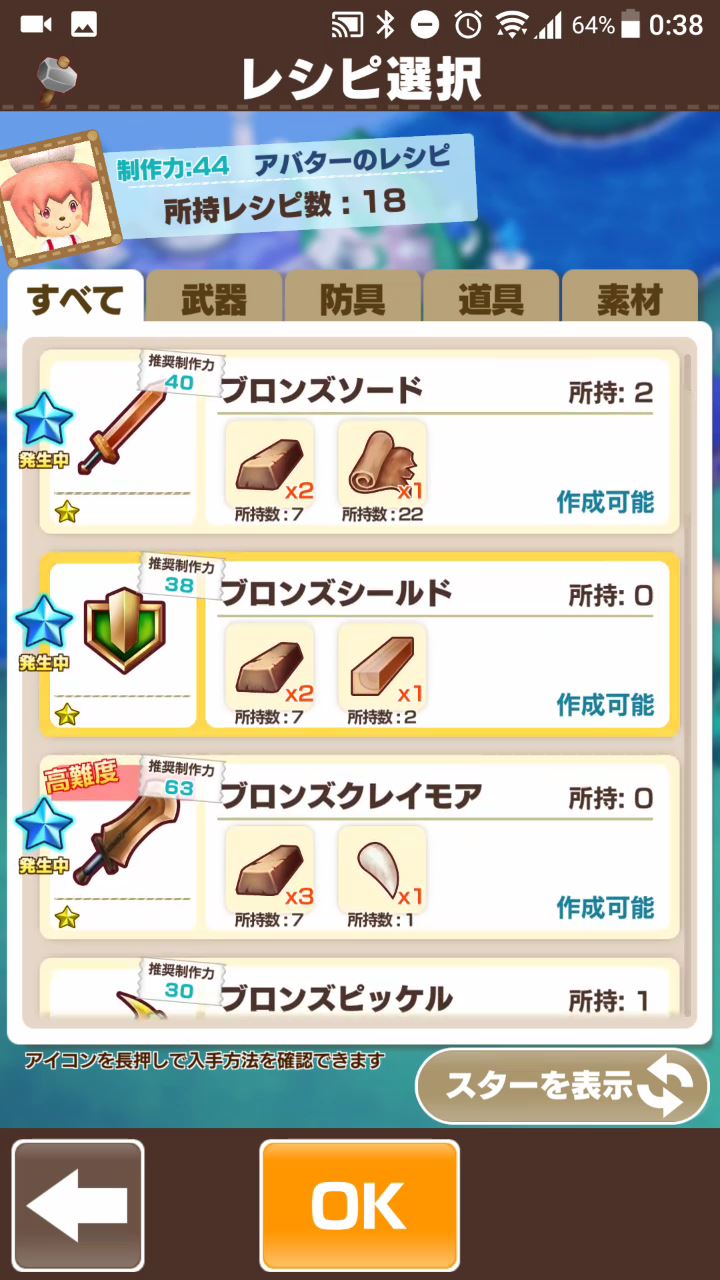Go back with the arrow button
Image resolution: width=720 pixels, height=1280 pixels.
(x=78, y=1205)
